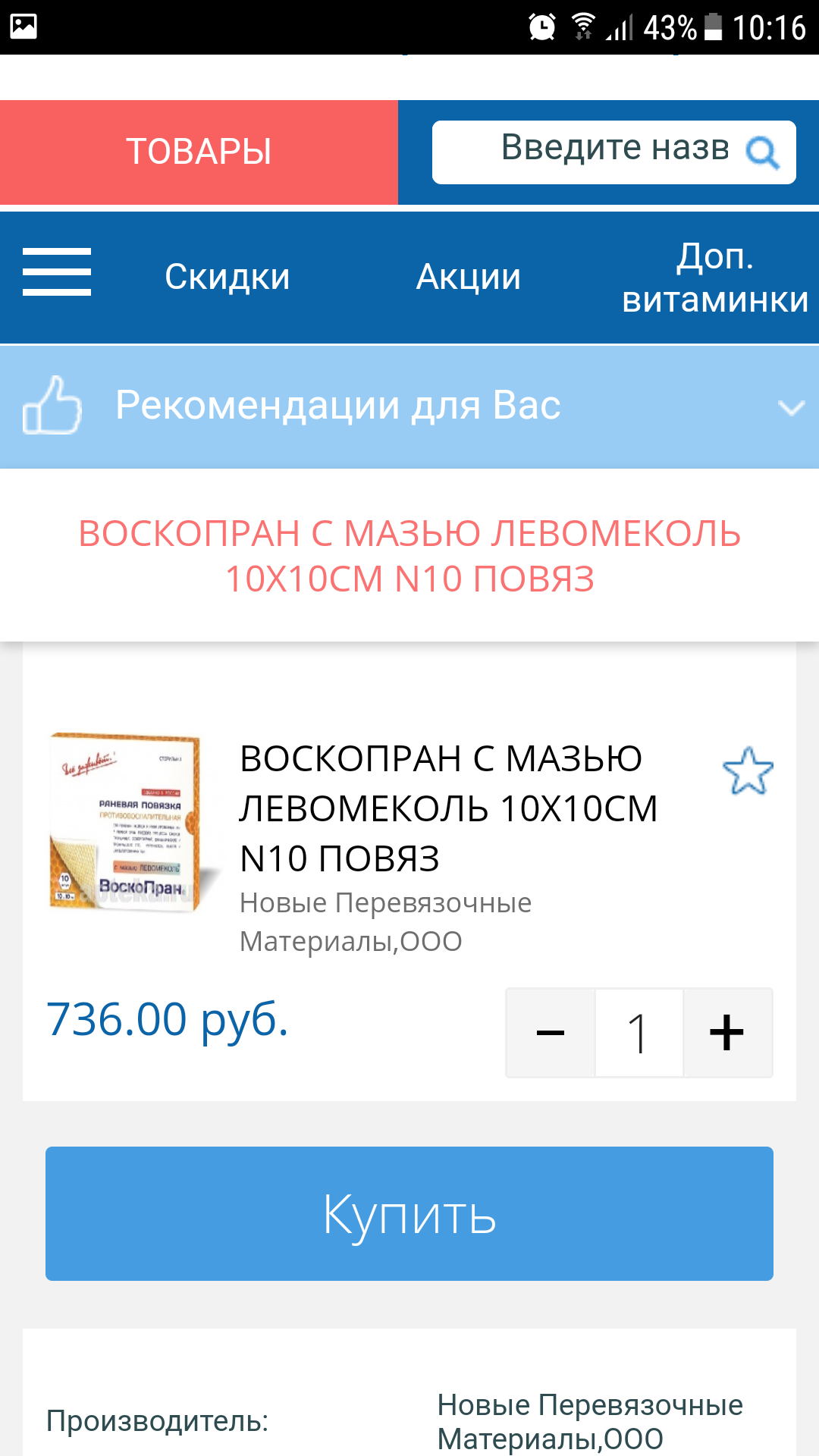819x1456 pixels.
Task: Add Воскопран to favorites with star
Action: [x=748, y=771]
